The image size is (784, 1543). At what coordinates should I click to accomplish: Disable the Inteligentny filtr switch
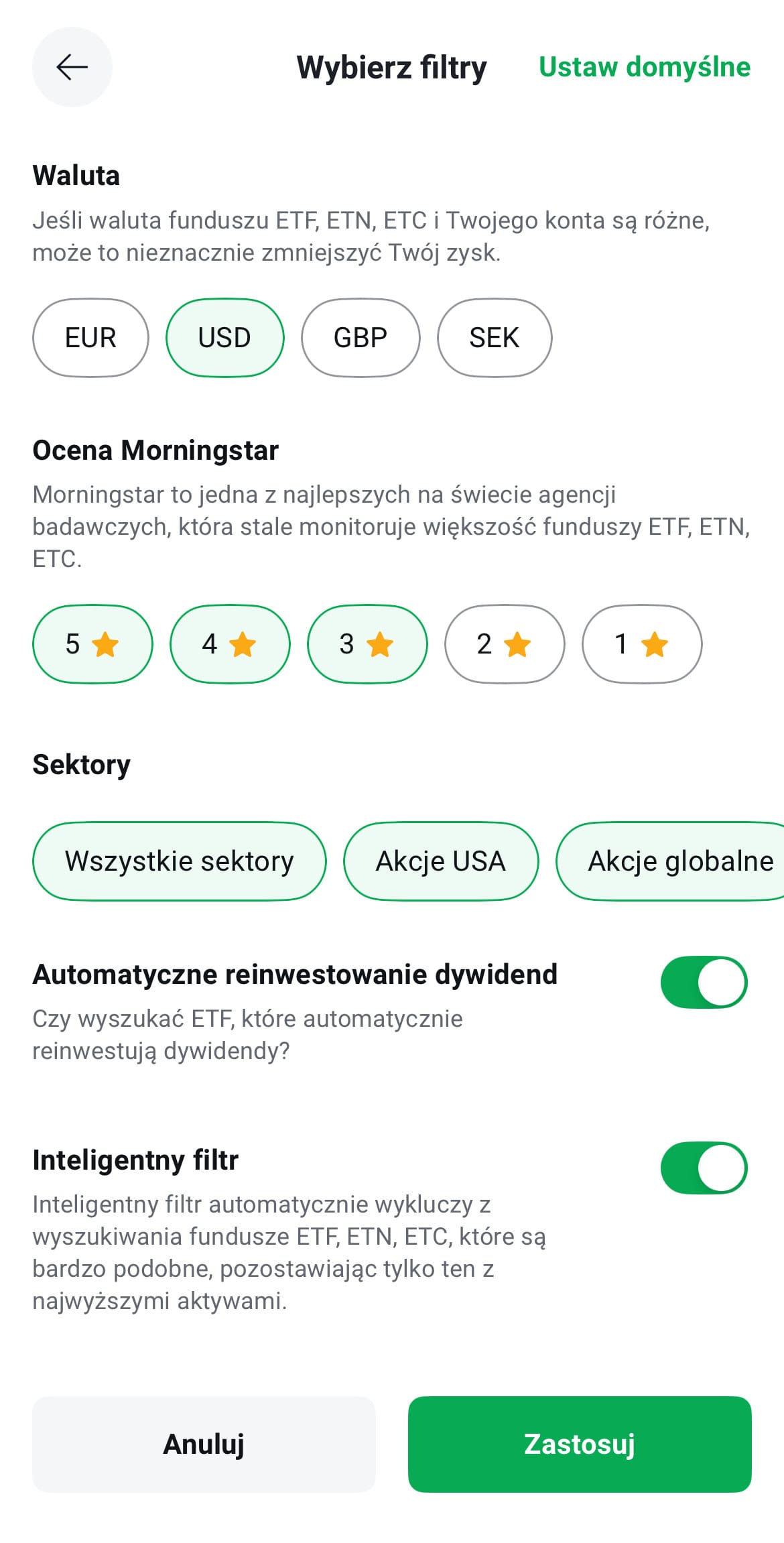704,1168
